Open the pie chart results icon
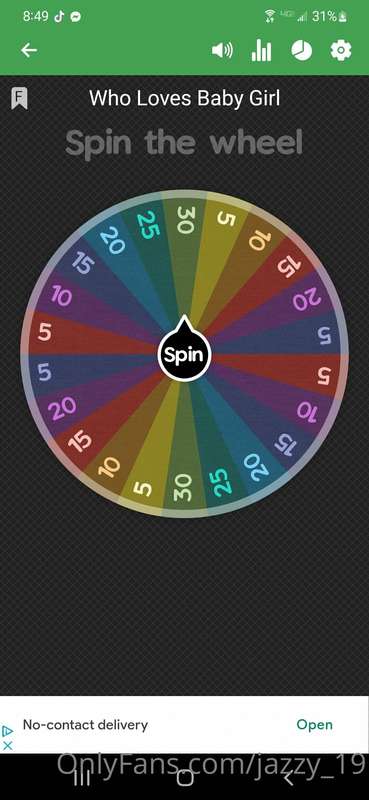 [x=301, y=51]
